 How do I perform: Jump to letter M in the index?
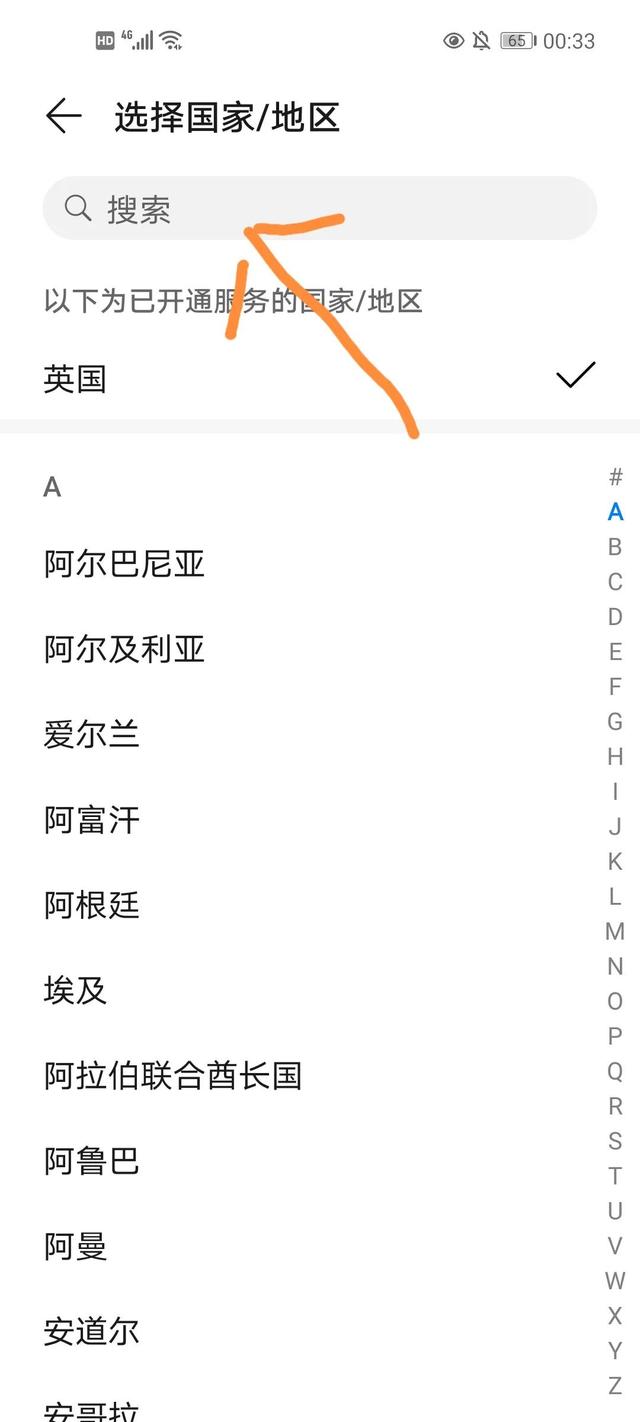(615, 932)
